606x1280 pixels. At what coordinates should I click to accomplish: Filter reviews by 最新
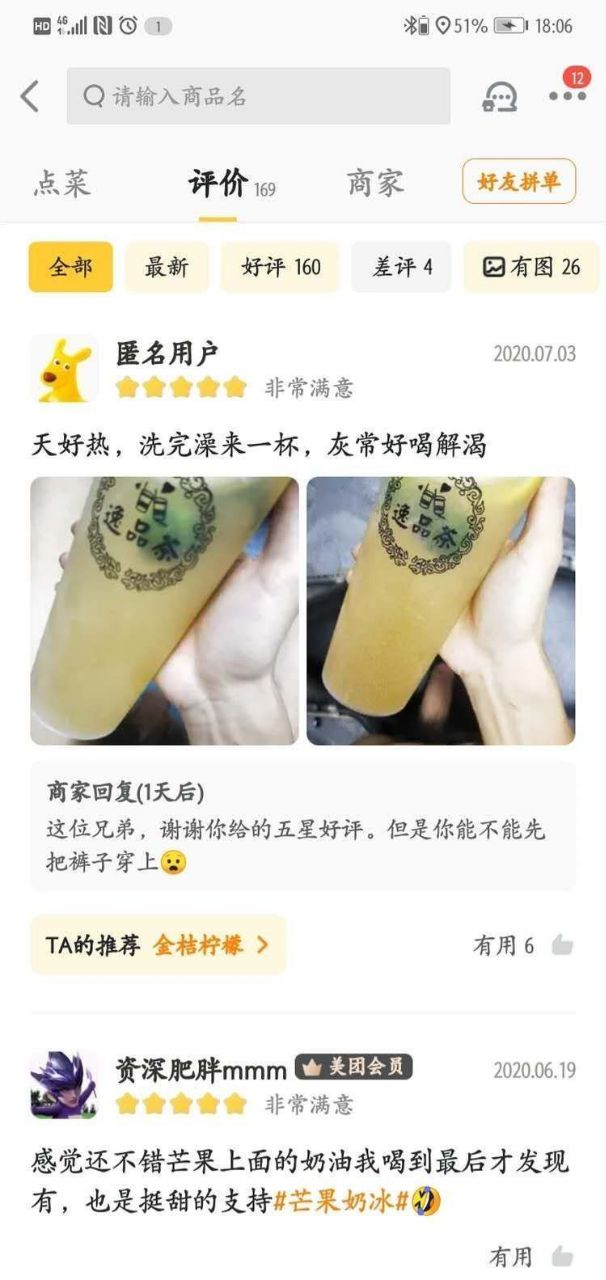click(x=167, y=267)
